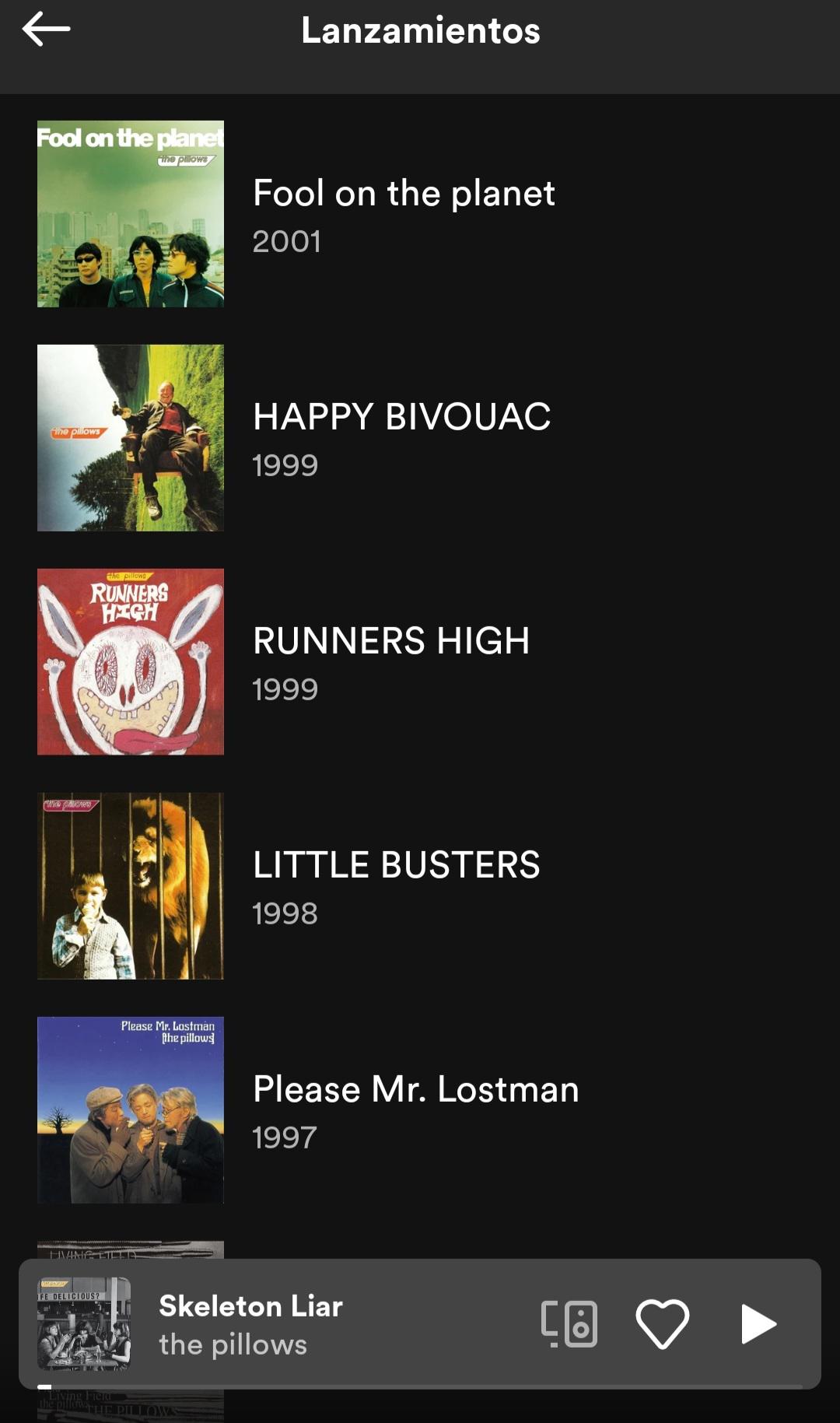
Task: Like the song Skeleton Liar
Action: pos(662,1323)
